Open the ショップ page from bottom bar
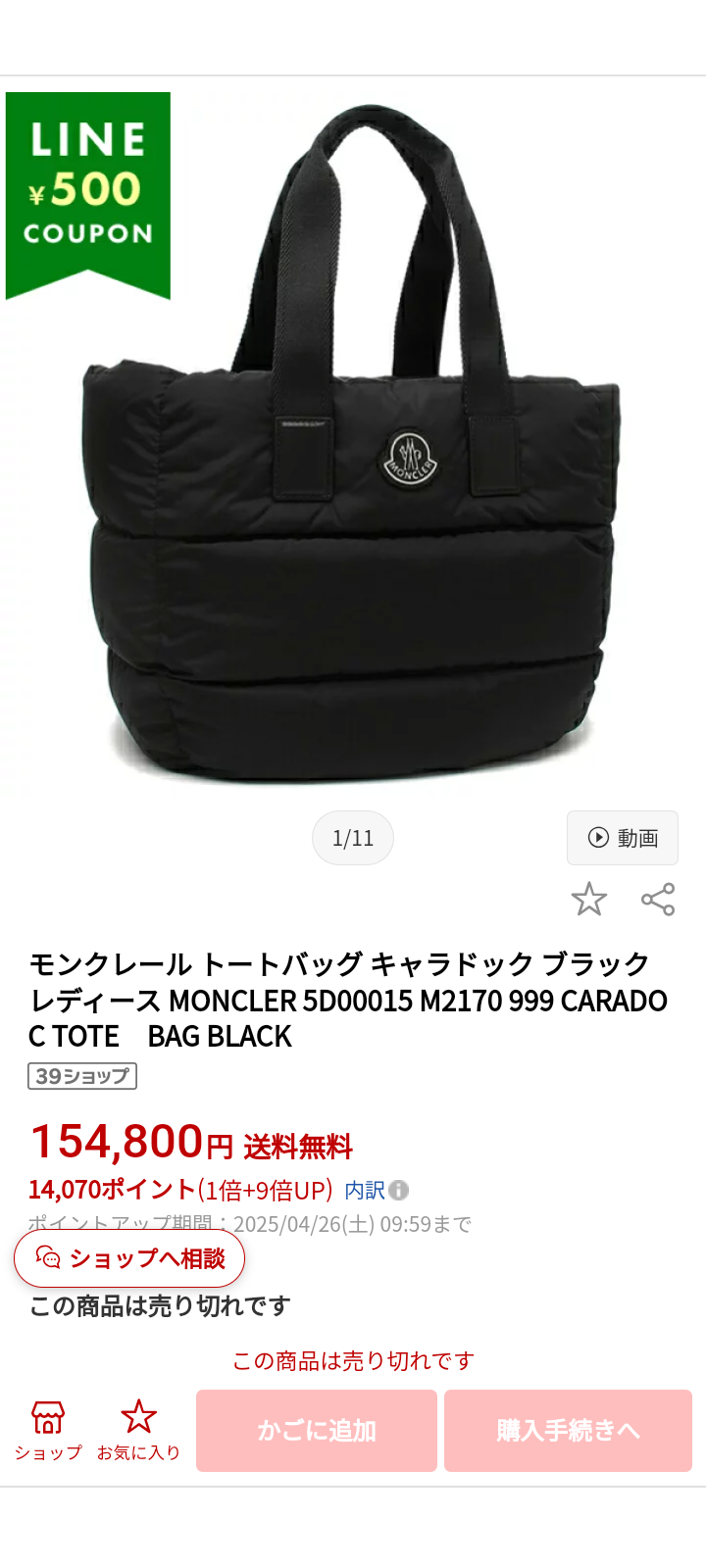Viewport: 706px width, 1568px height. (48, 1430)
